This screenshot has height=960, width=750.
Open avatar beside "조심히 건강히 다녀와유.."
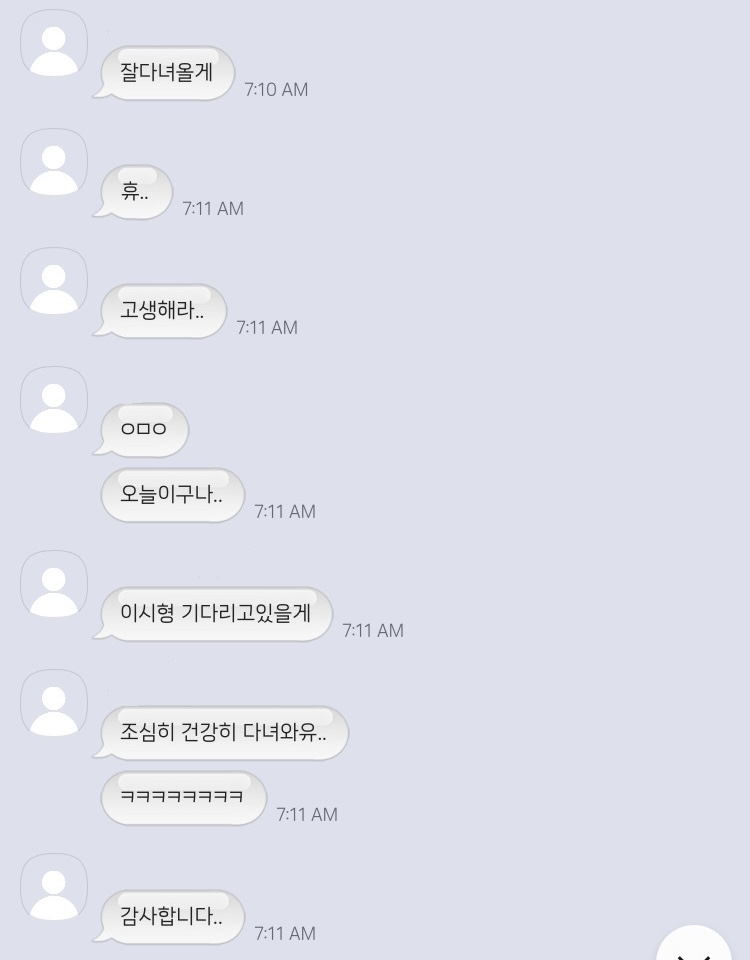(54, 704)
